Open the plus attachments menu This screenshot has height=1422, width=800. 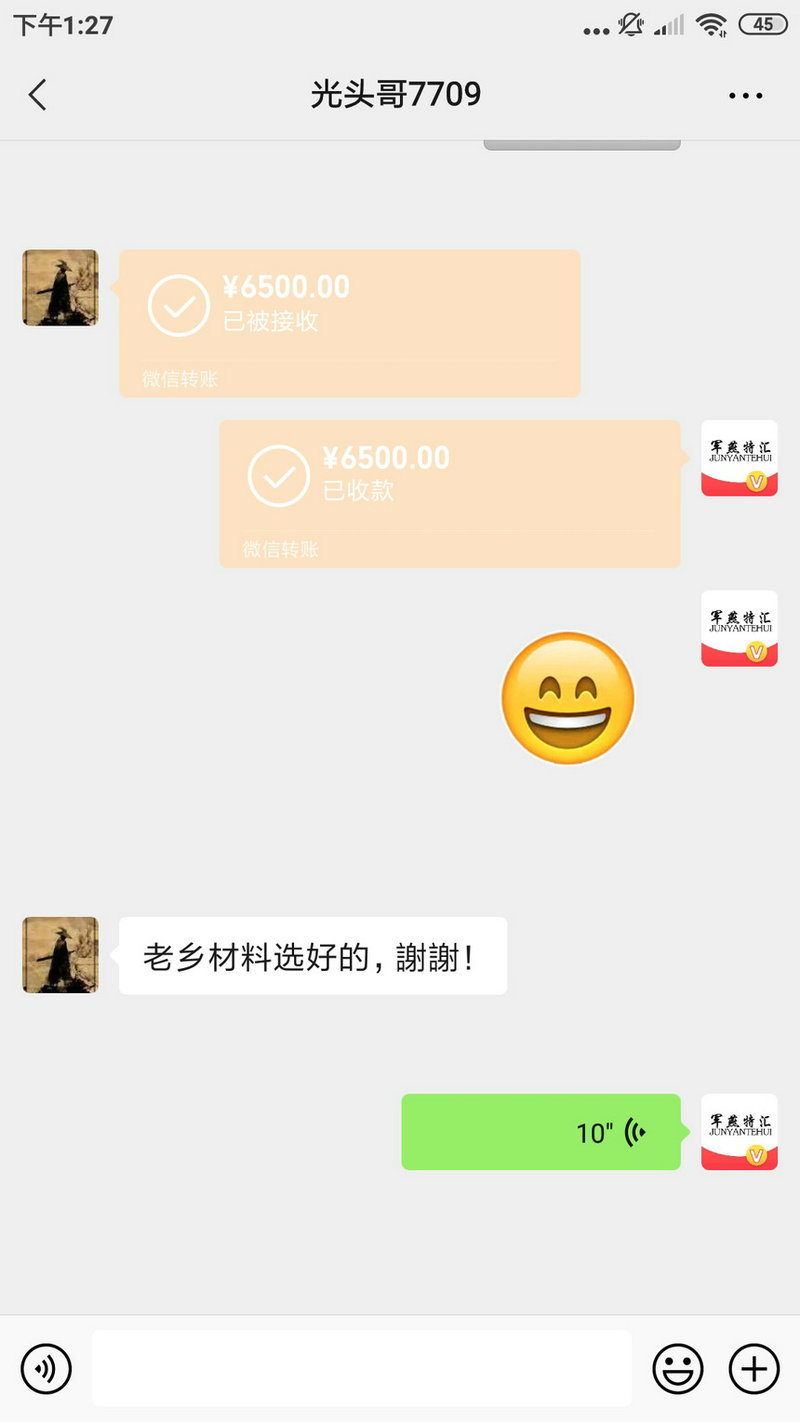(753, 1367)
